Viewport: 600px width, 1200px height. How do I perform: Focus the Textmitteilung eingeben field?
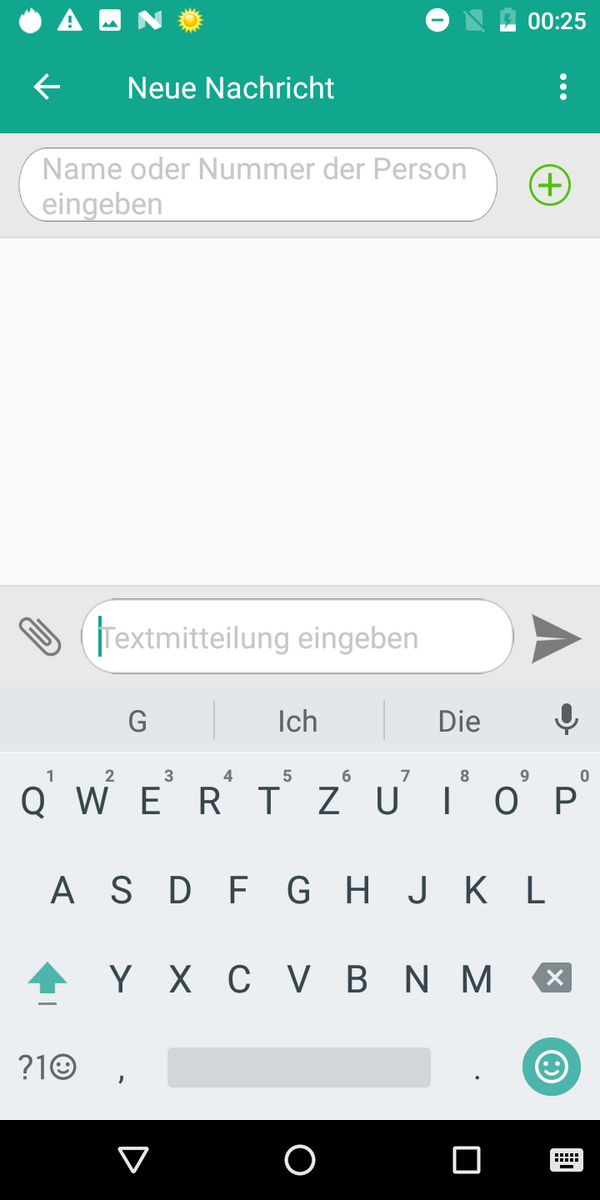click(x=297, y=637)
